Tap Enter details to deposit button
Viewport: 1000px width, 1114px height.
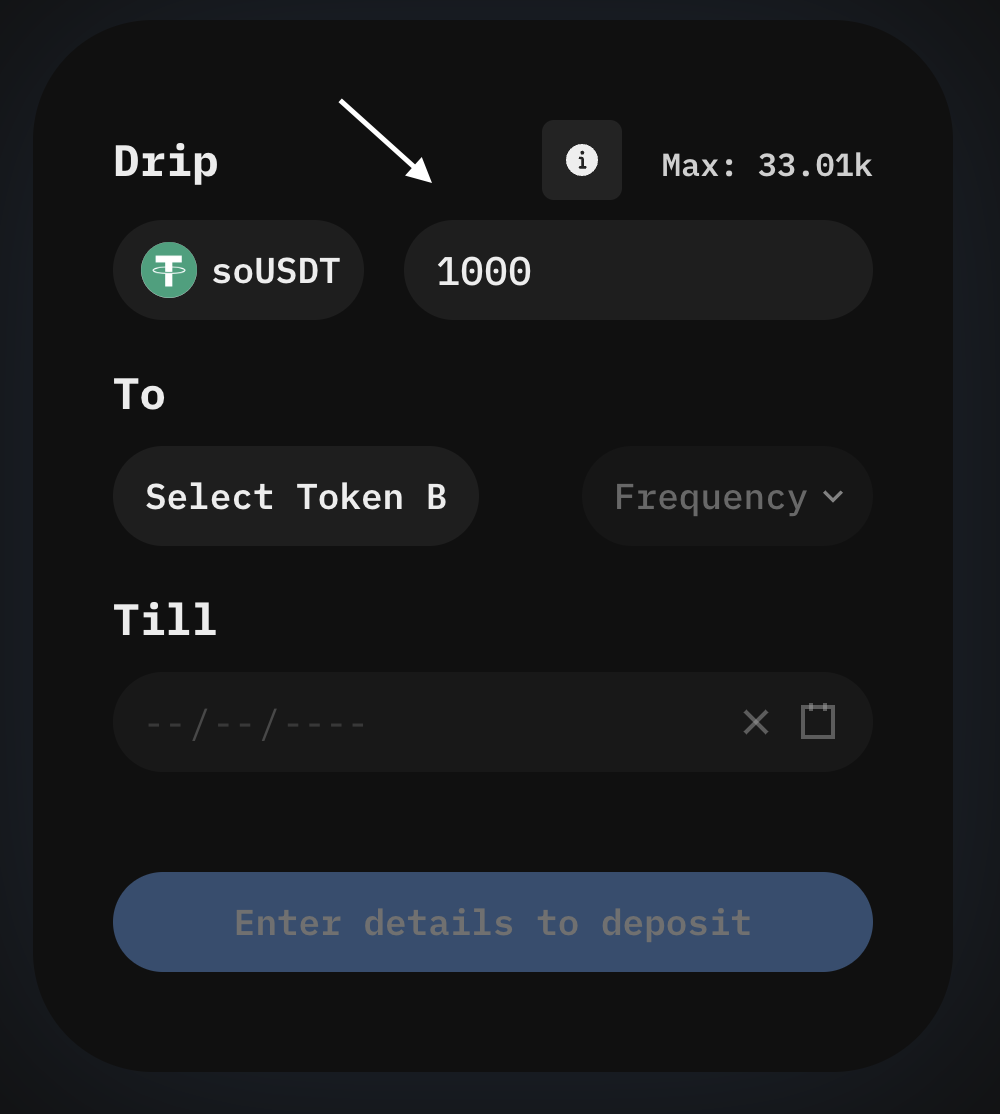[x=493, y=922]
